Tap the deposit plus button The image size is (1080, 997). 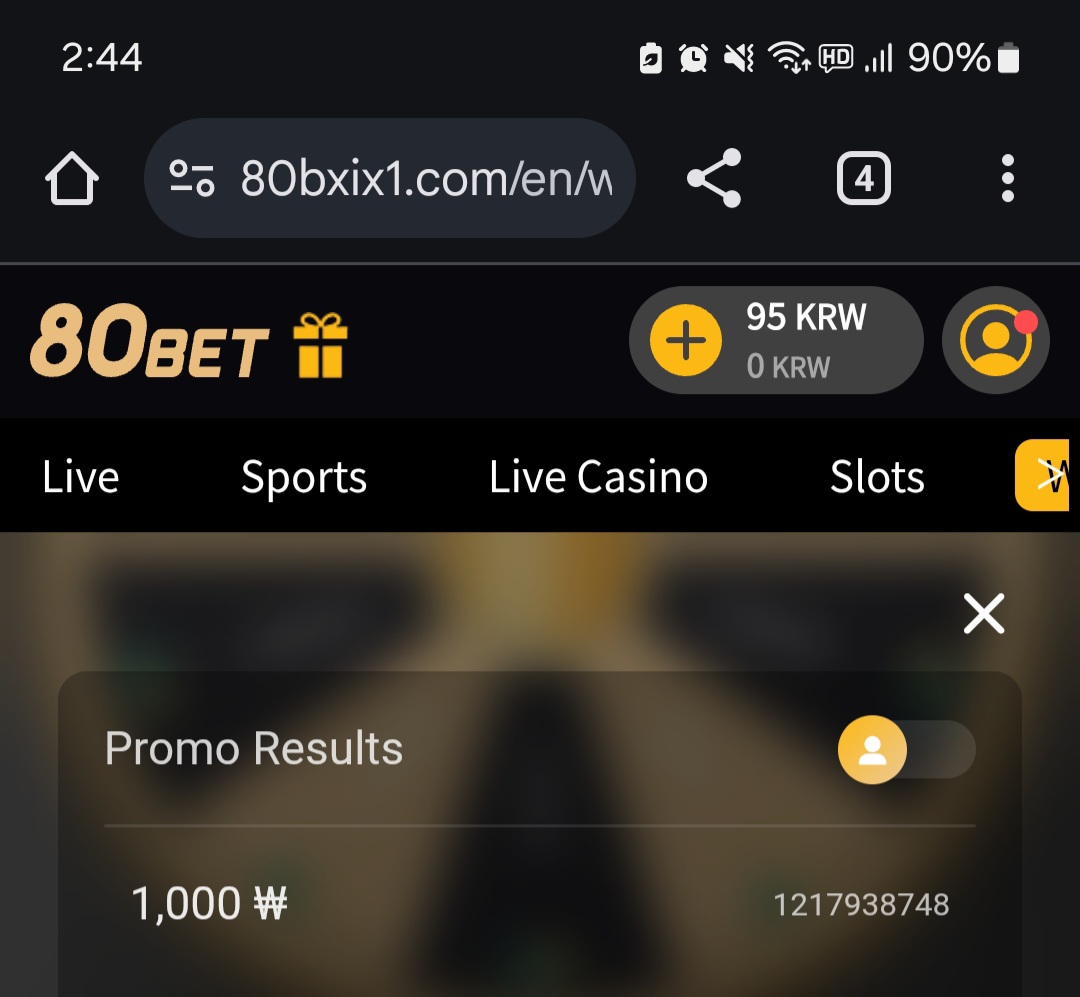tap(685, 341)
